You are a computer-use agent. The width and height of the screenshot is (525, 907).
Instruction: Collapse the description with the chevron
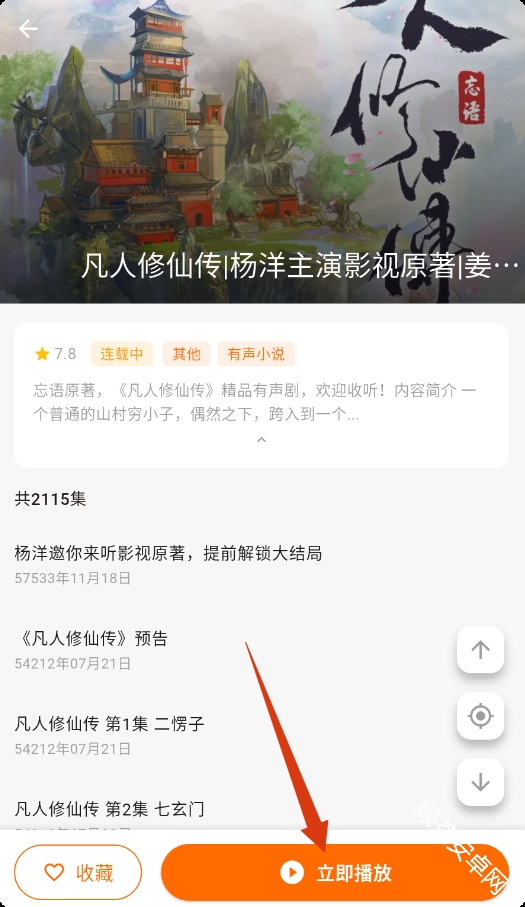(261, 440)
